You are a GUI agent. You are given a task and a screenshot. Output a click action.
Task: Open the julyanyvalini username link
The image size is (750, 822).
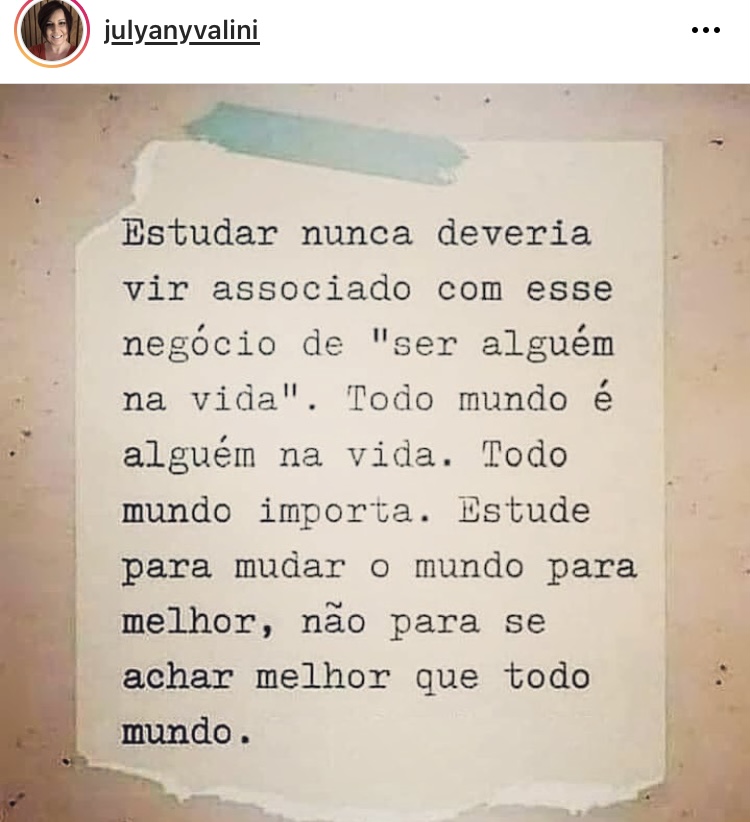pos(181,31)
